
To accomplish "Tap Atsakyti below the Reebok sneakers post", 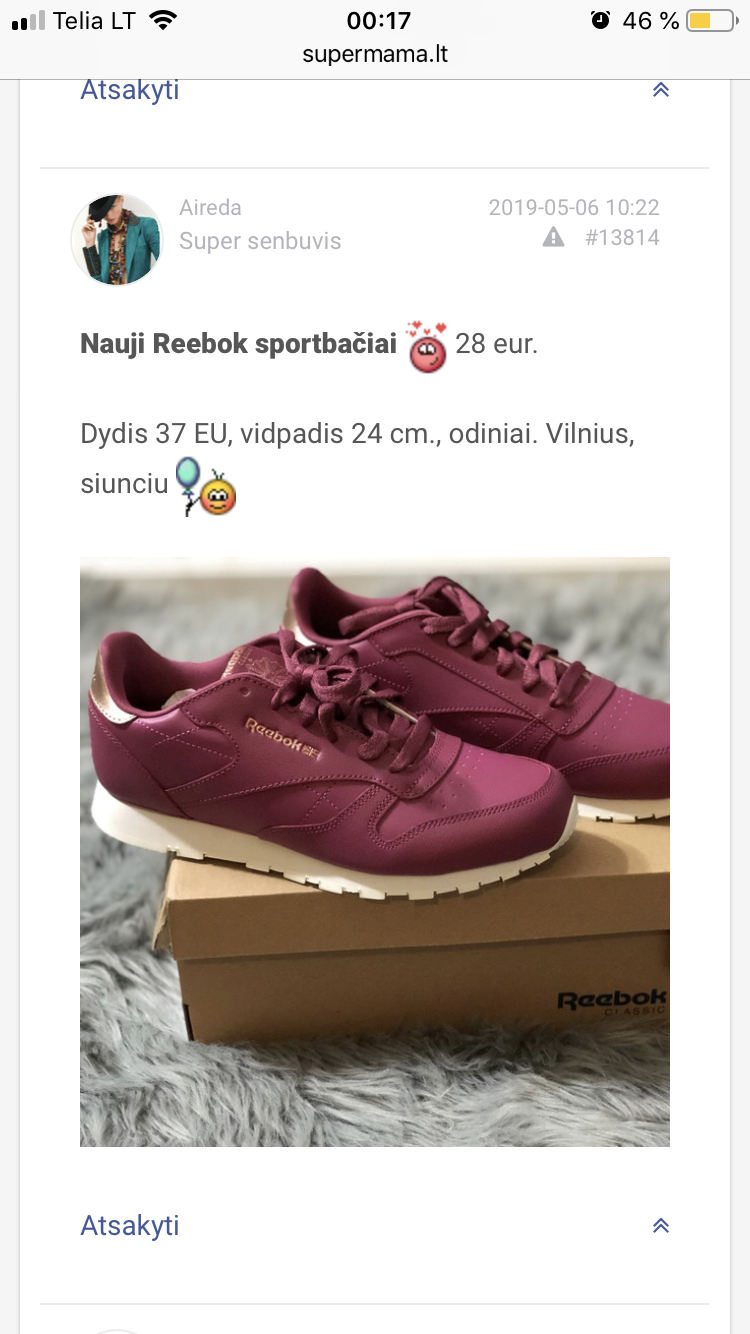I will click(x=130, y=1226).
